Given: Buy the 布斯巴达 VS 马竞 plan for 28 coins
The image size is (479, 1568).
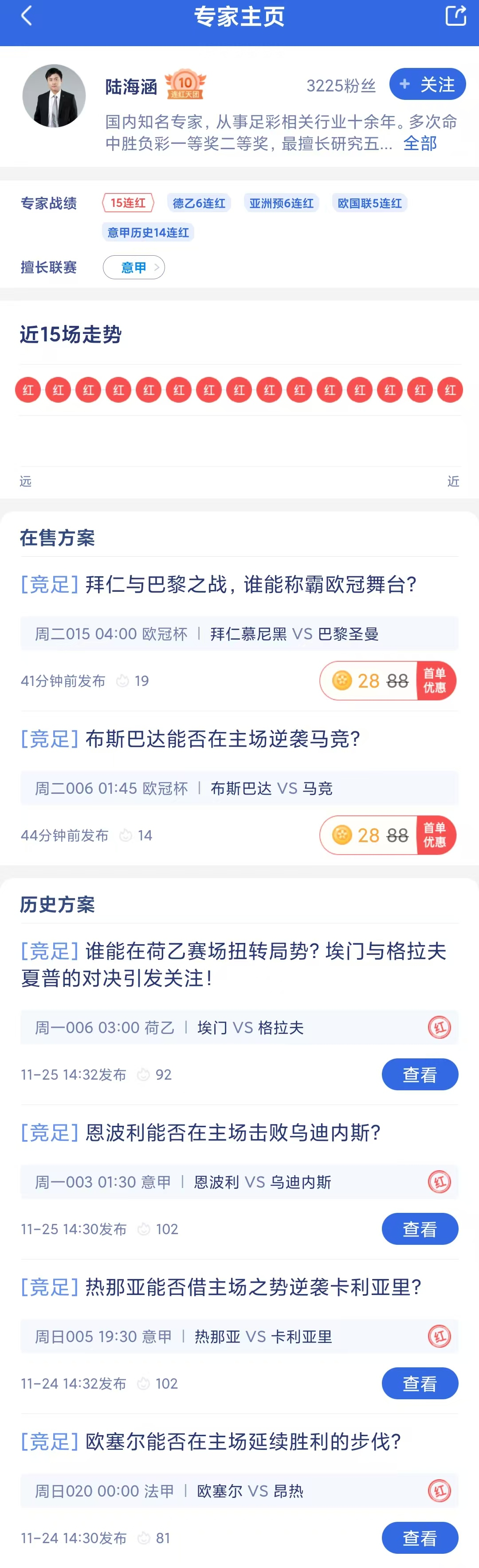Looking at the screenshot, I should tap(387, 835).
